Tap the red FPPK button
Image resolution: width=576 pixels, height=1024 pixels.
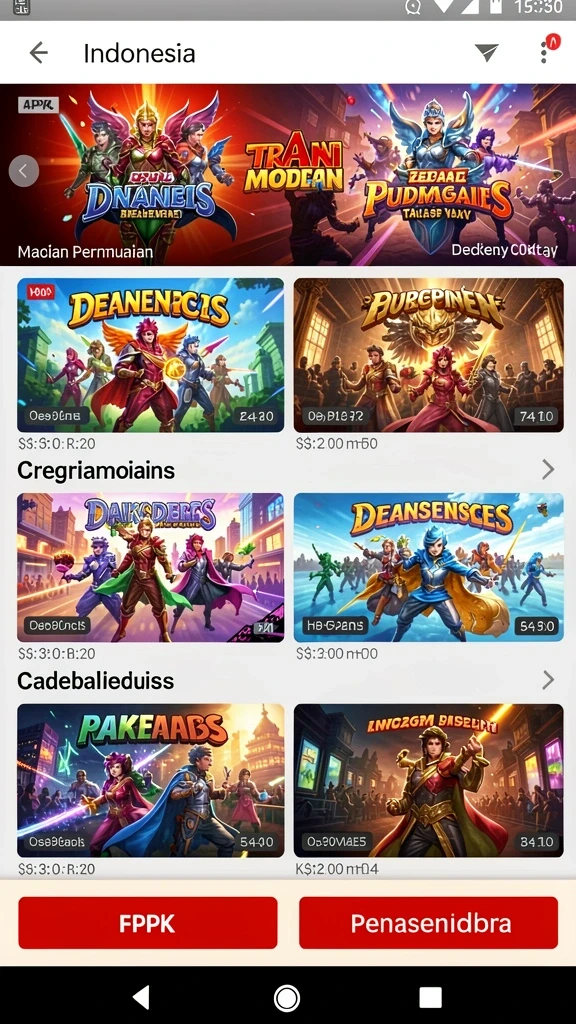coord(148,923)
